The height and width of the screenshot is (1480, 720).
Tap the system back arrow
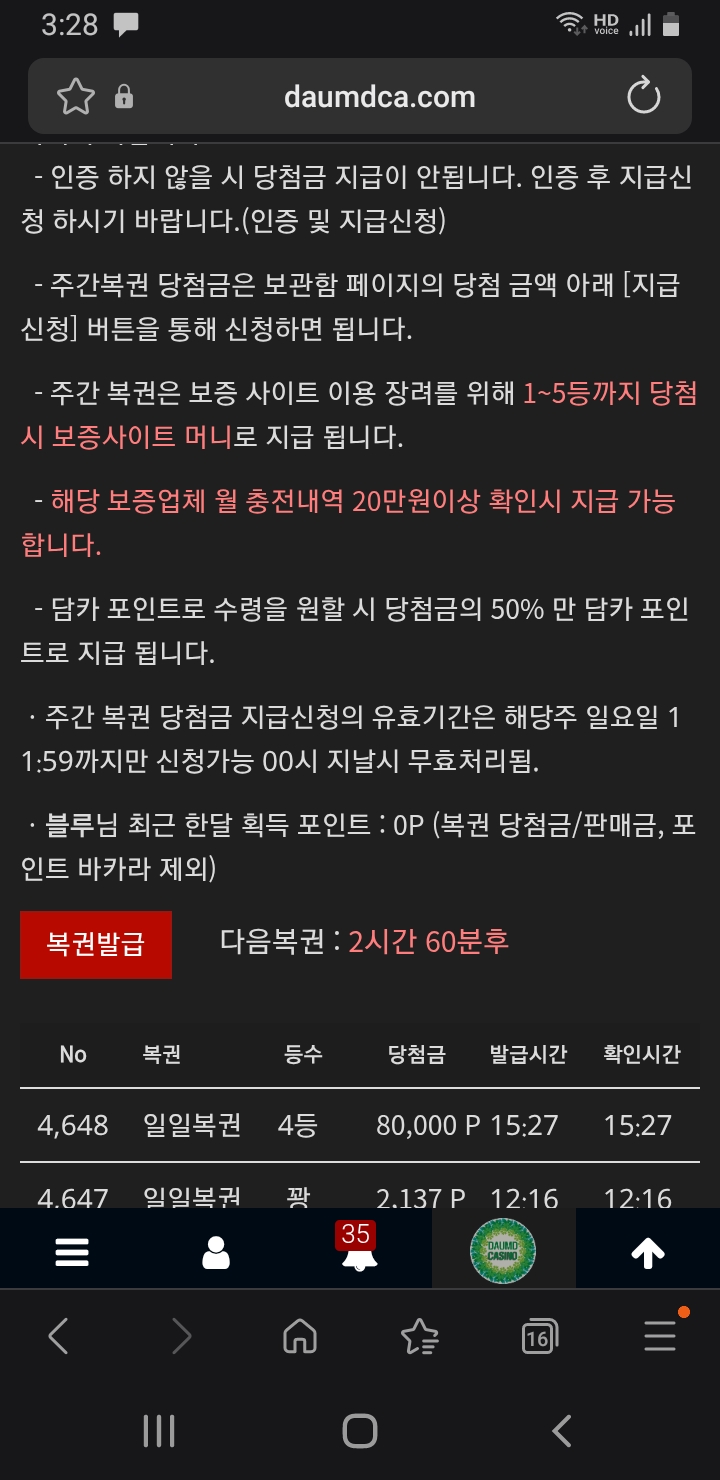click(562, 1431)
